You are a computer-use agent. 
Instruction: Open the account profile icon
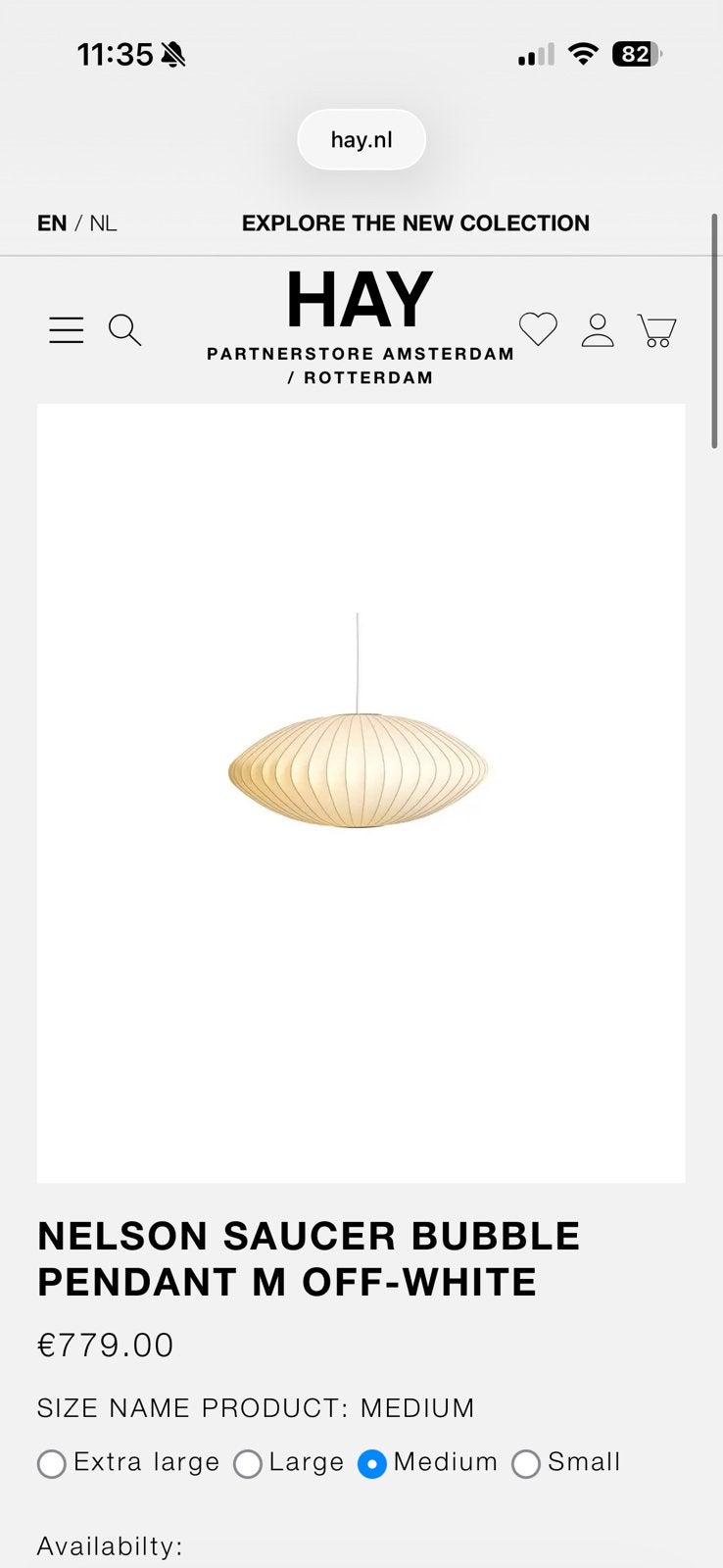click(598, 330)
